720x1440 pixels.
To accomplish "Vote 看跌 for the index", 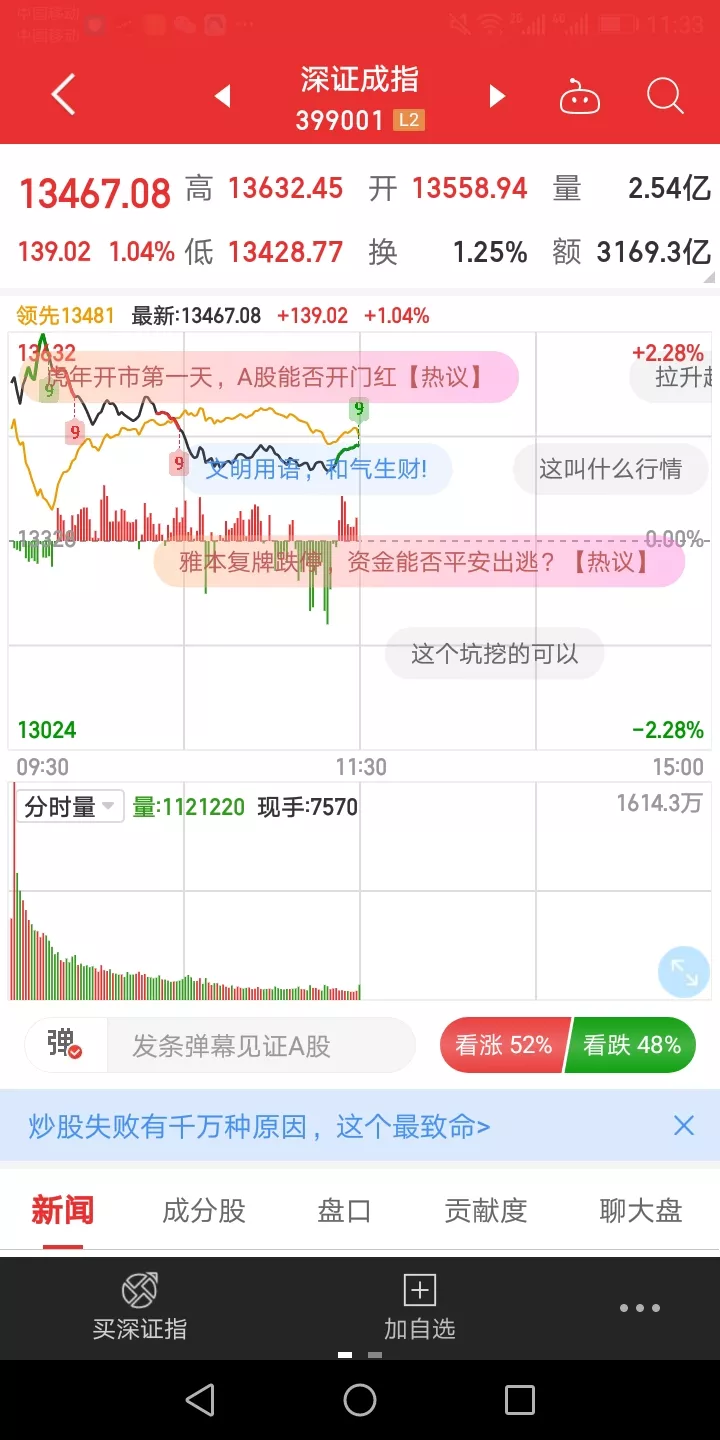I will click(x=632, y=1045).
